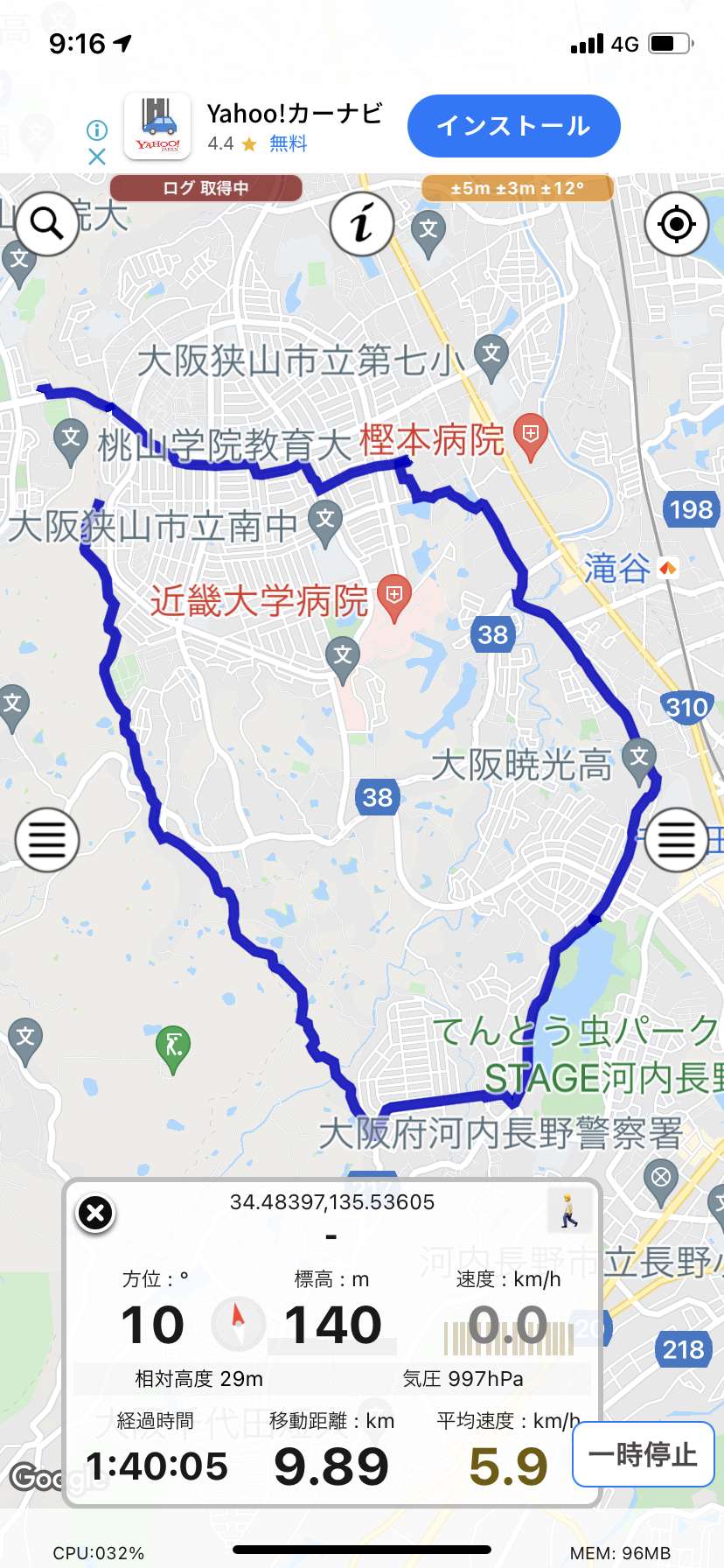Image resolution: width=724 pixels, height=1568 pixels.
Task: Close the tracking stats panel
Action: coord(96,1214)
